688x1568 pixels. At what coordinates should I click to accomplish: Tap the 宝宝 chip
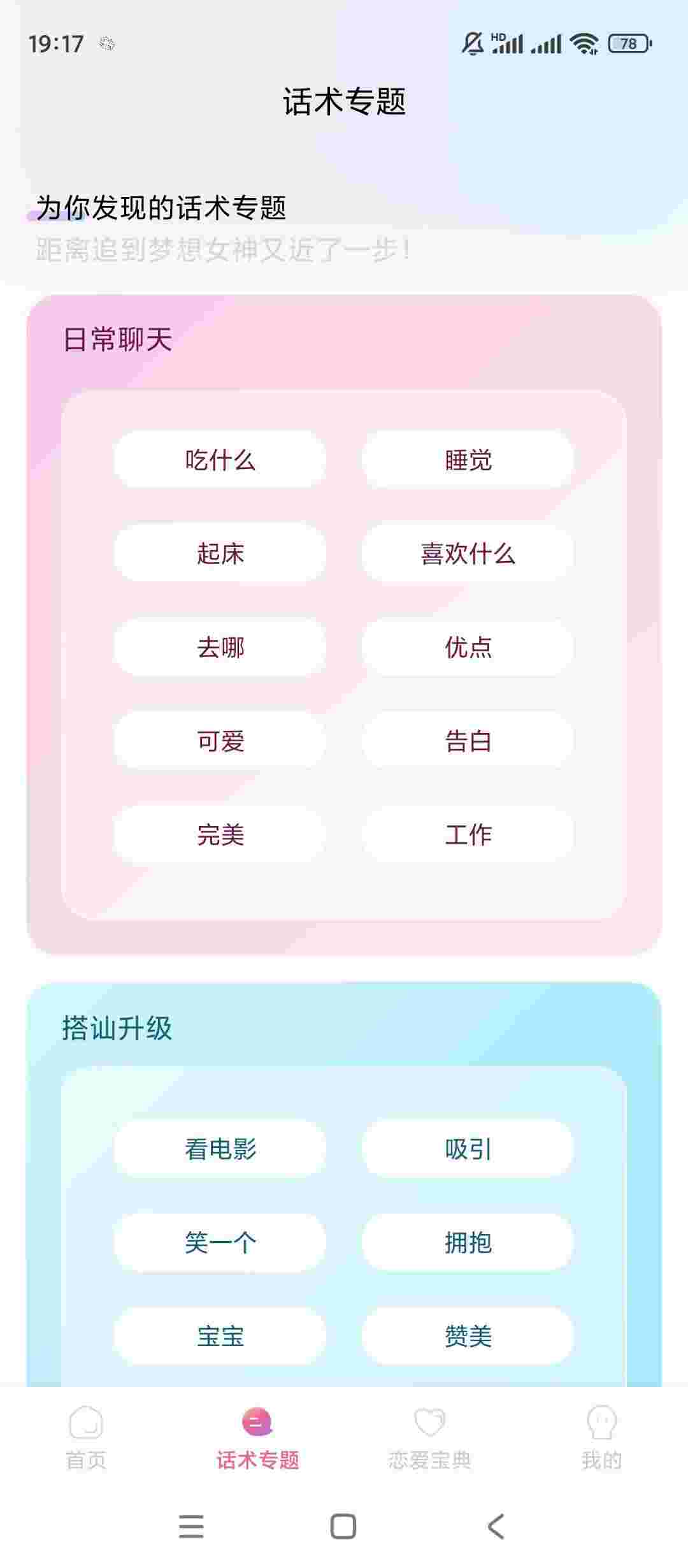coord(220,1336)
